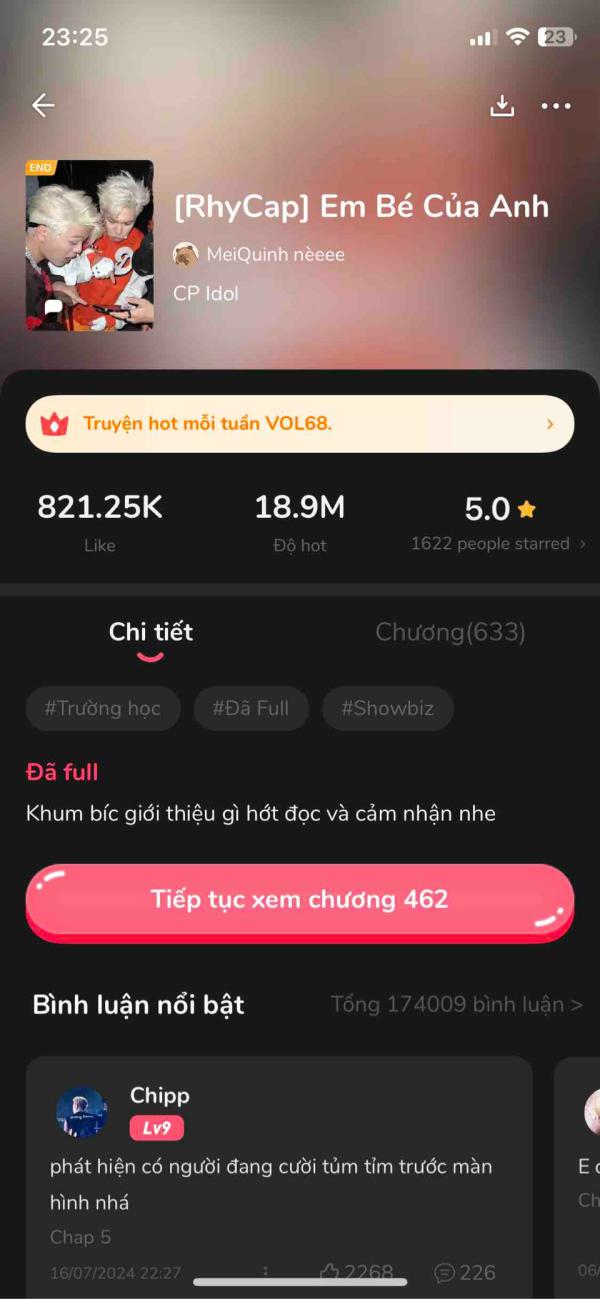
Task: Download the story using the download icon
Action: coord(502,105)
